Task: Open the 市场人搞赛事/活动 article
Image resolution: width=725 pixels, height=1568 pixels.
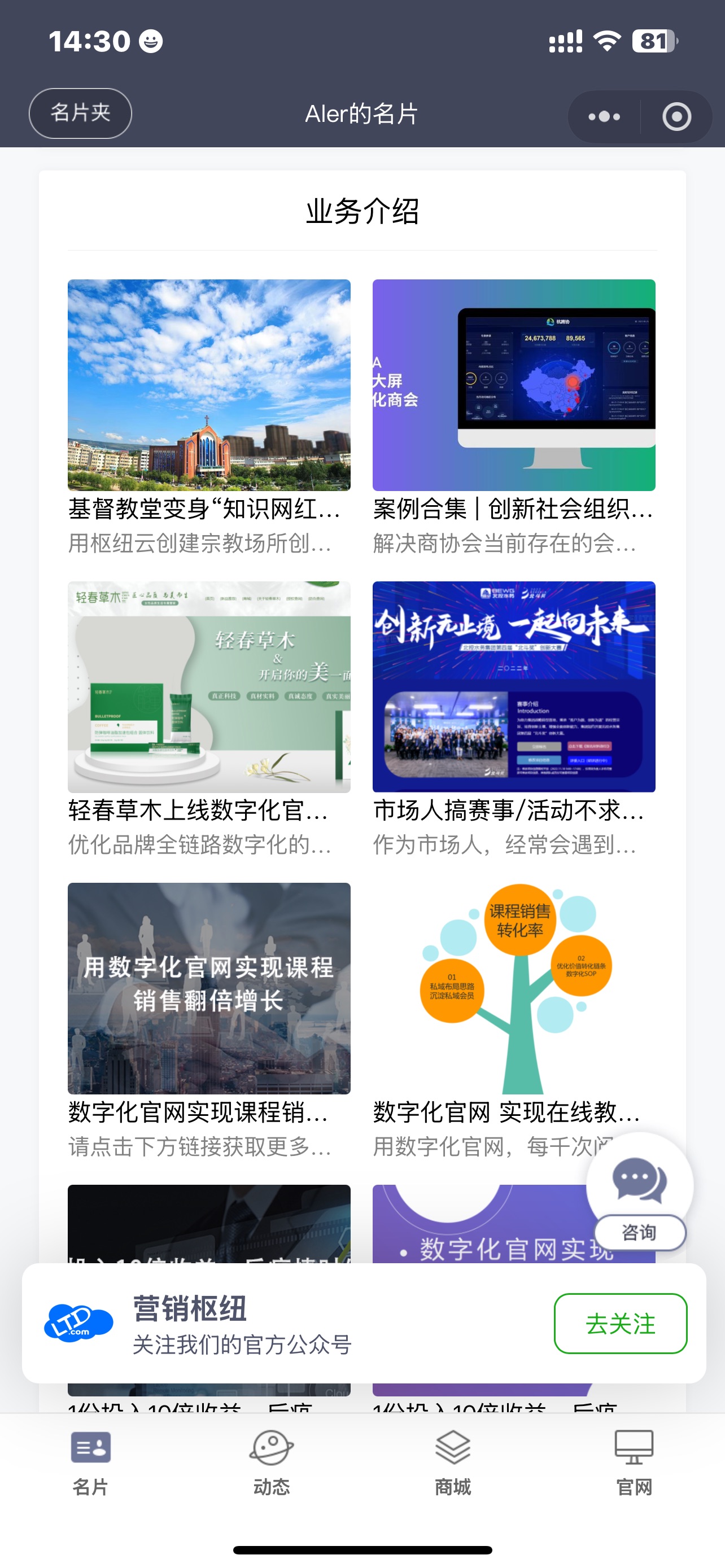Action: (x=514, y=686)
